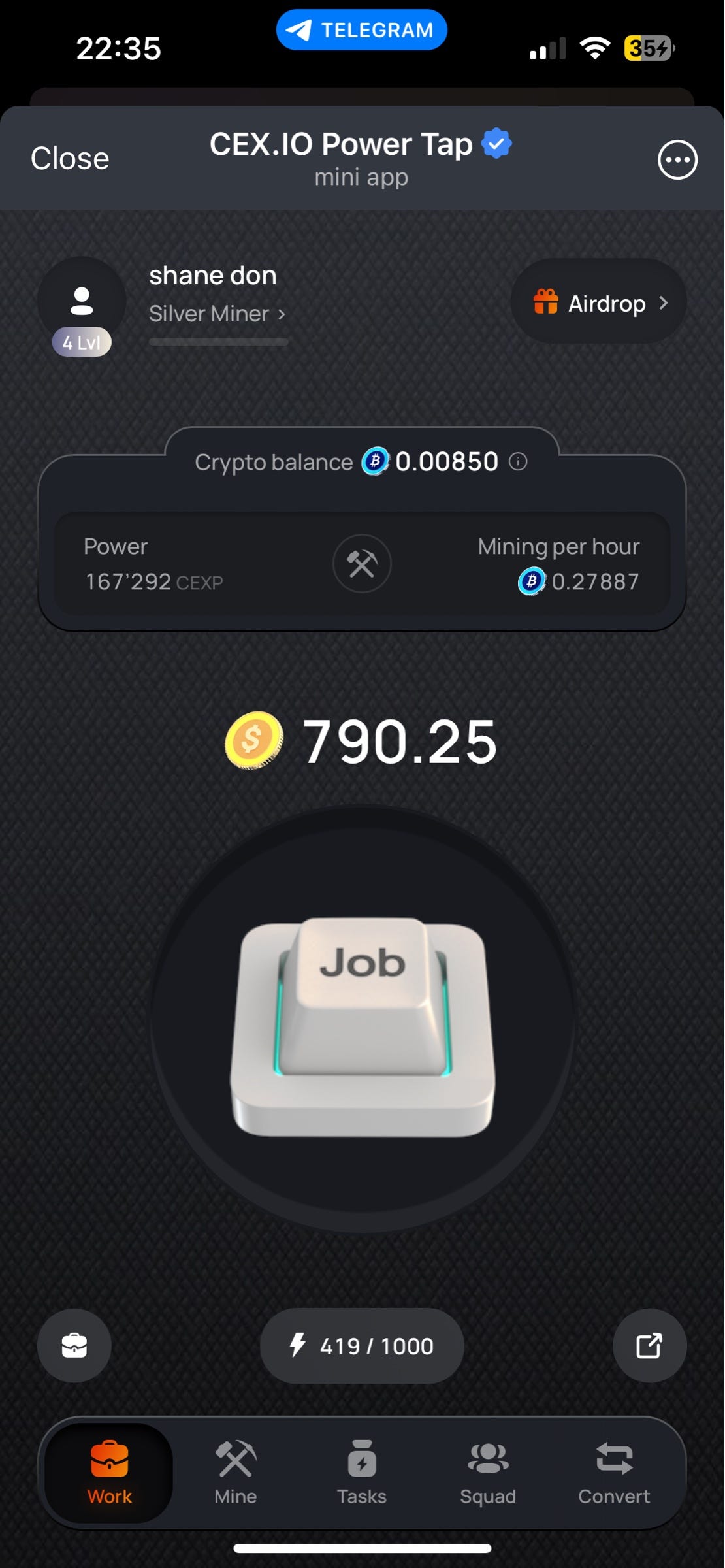Image resolution: width=725 pixels, height=1568 pixels.
Task: Open Airdrop using its chevron arrow
Action: click(664, 302)
